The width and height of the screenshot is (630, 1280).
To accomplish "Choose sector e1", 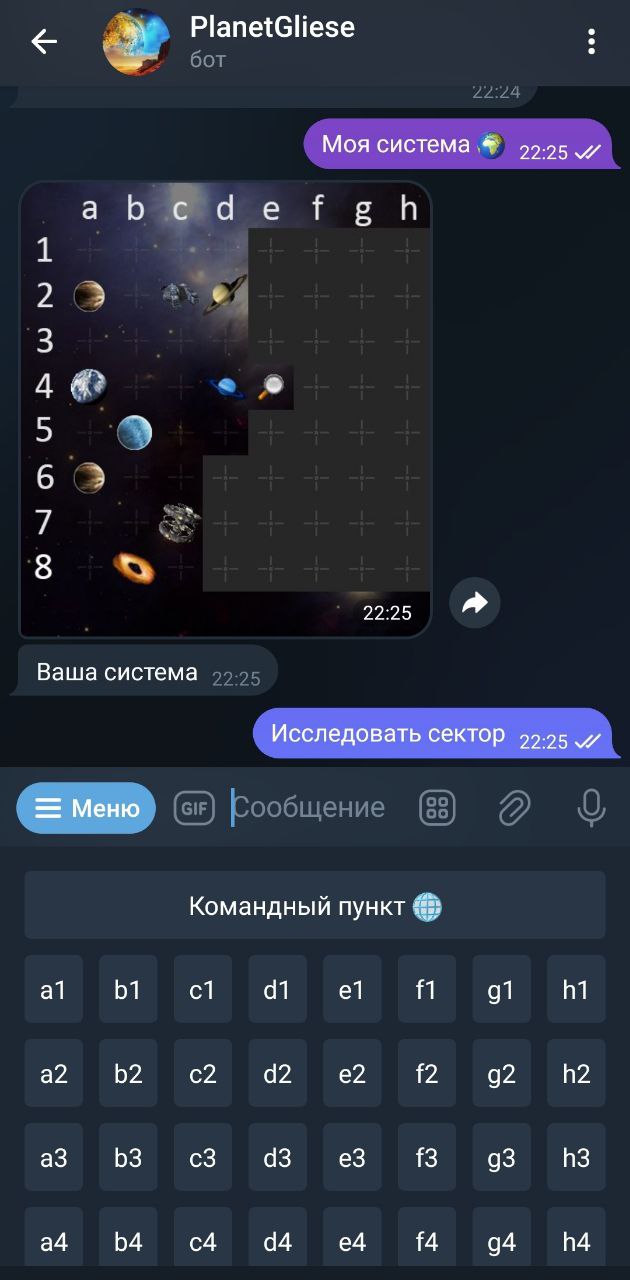I will point(352,989).
